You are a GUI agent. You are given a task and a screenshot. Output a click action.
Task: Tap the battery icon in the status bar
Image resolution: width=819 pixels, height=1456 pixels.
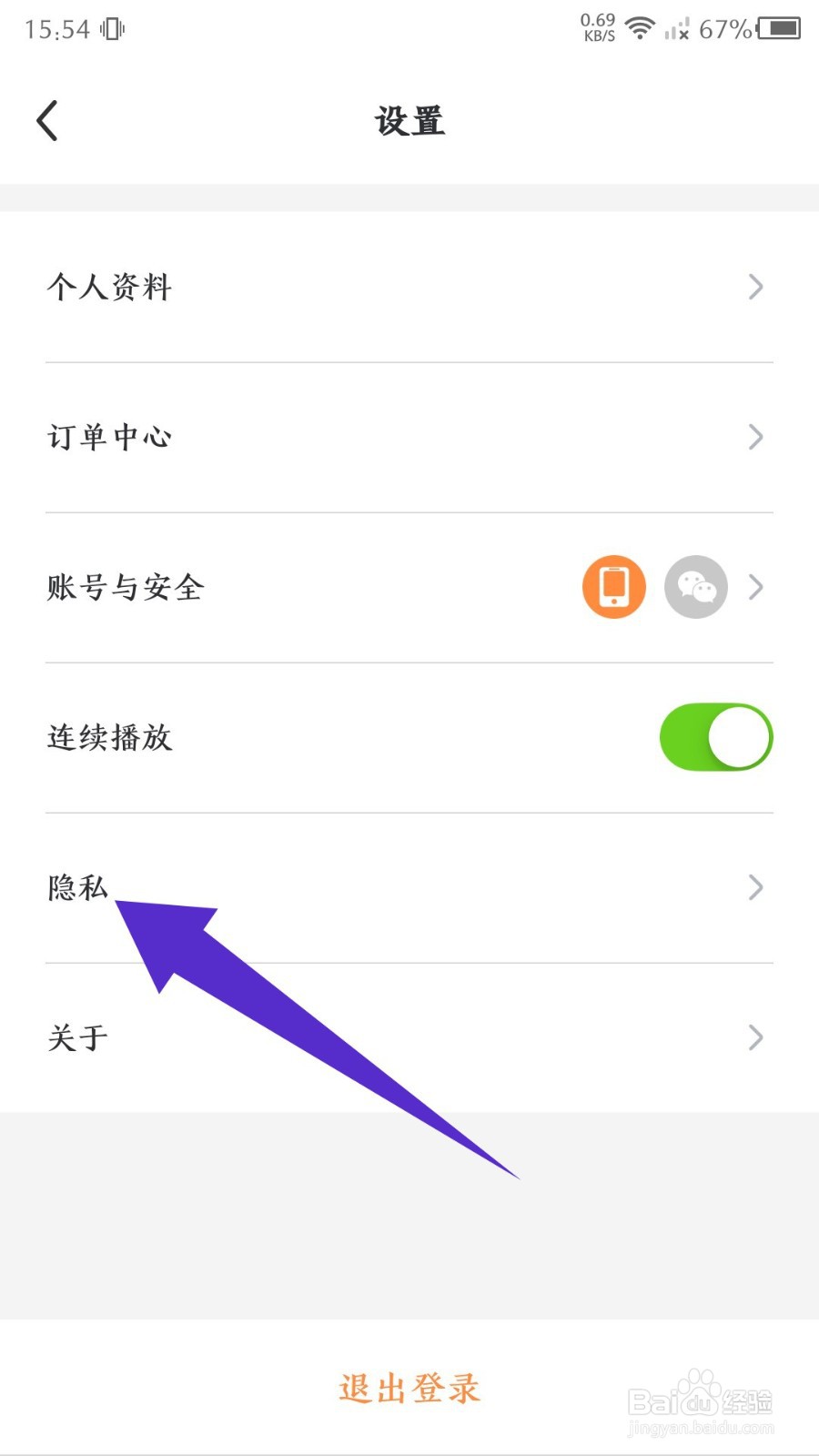pyautogui.click(x=781, y=29)
